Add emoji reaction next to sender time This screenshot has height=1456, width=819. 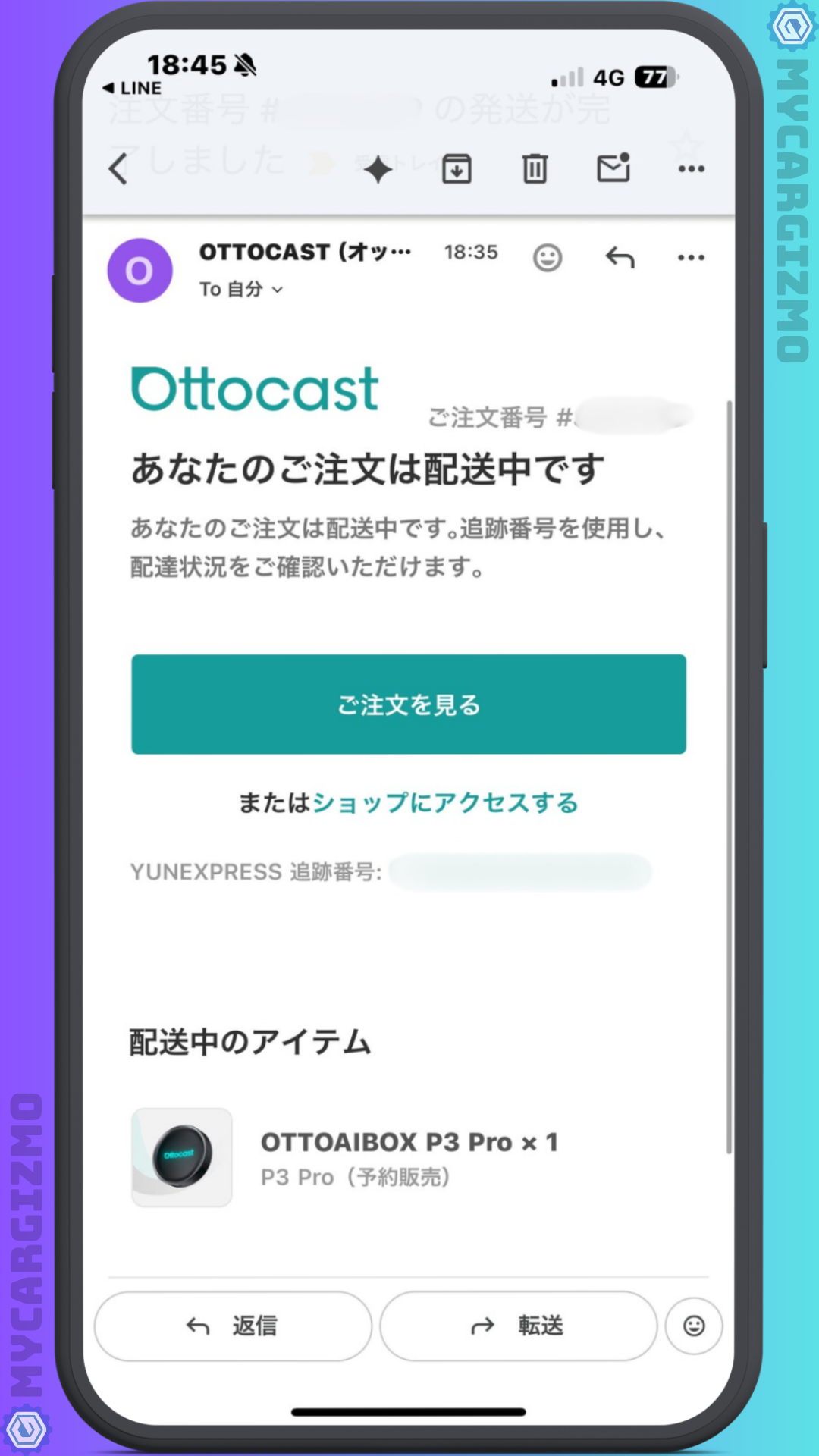(547, 258)
